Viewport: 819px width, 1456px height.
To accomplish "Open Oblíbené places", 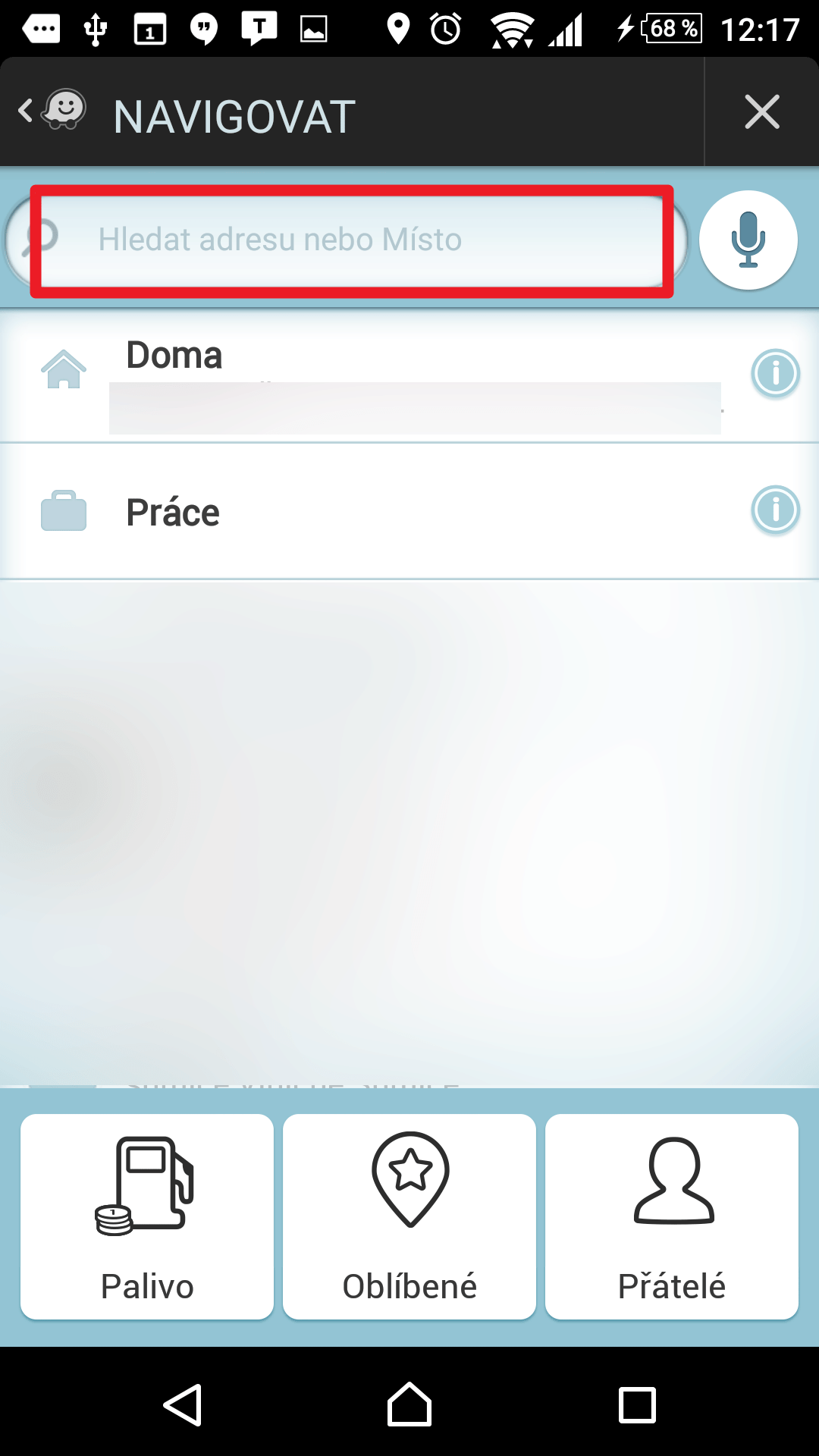I will [x=409, y=1216].
